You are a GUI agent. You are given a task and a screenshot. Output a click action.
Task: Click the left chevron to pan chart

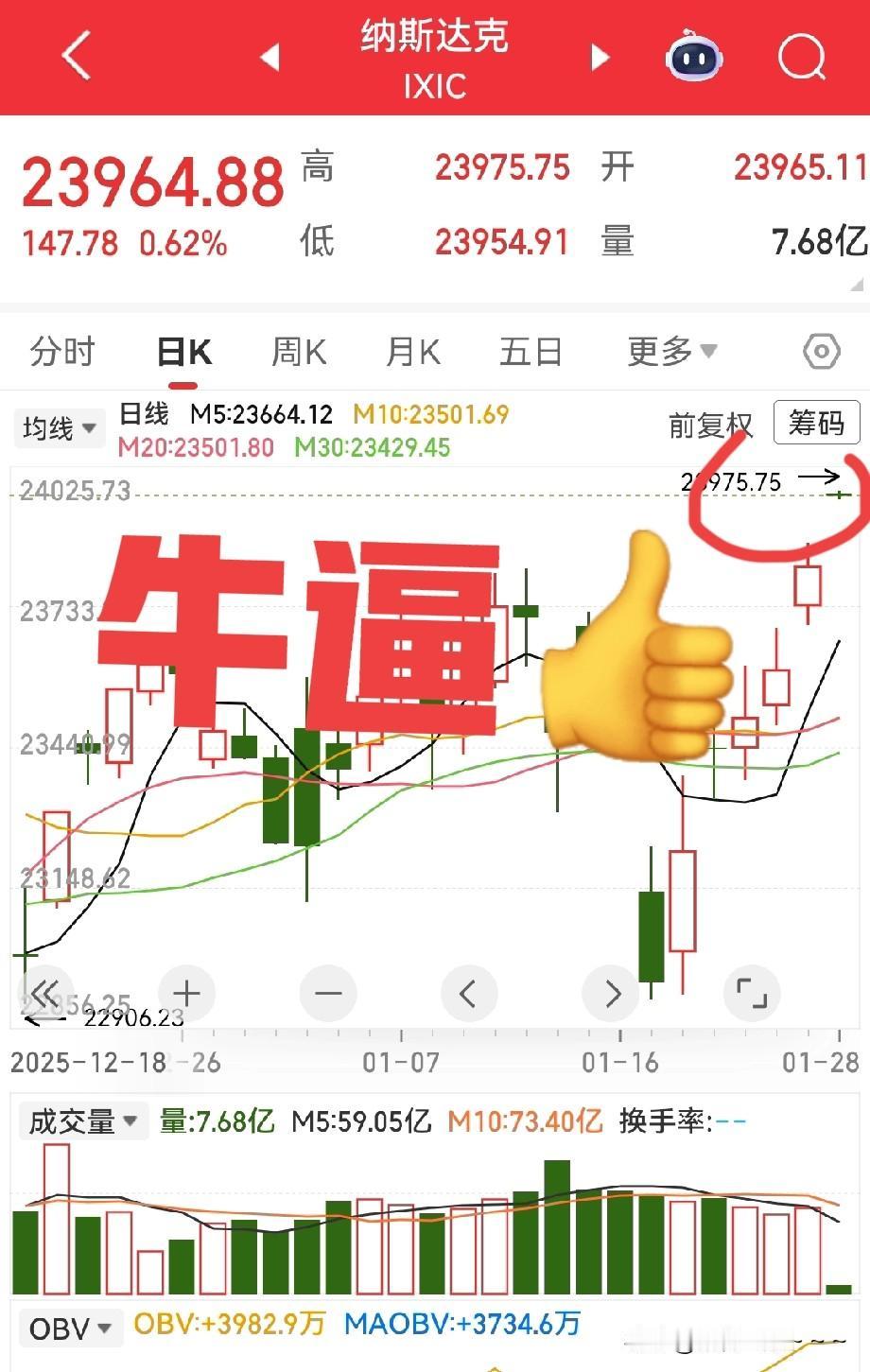(469, 993)
